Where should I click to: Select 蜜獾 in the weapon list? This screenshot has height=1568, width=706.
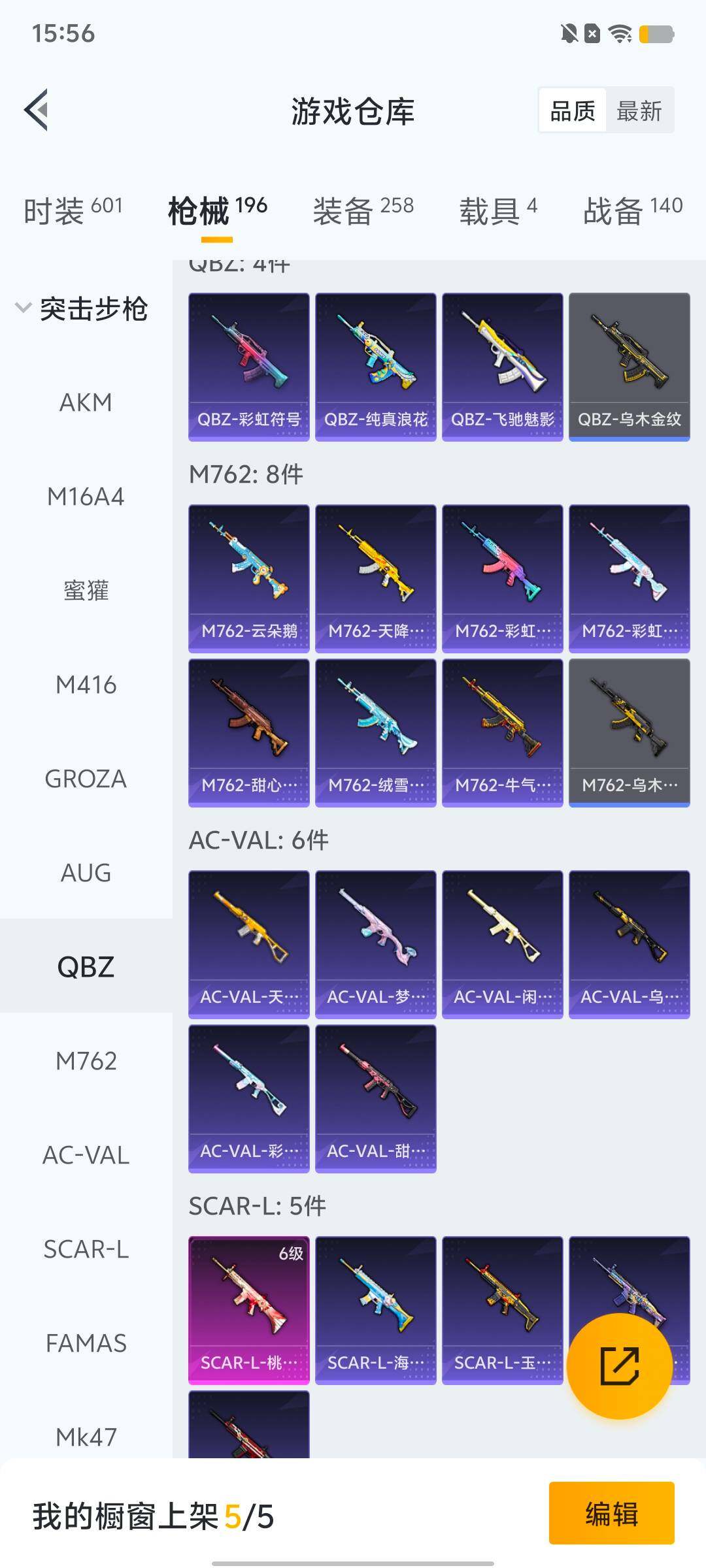click(86, 591)
